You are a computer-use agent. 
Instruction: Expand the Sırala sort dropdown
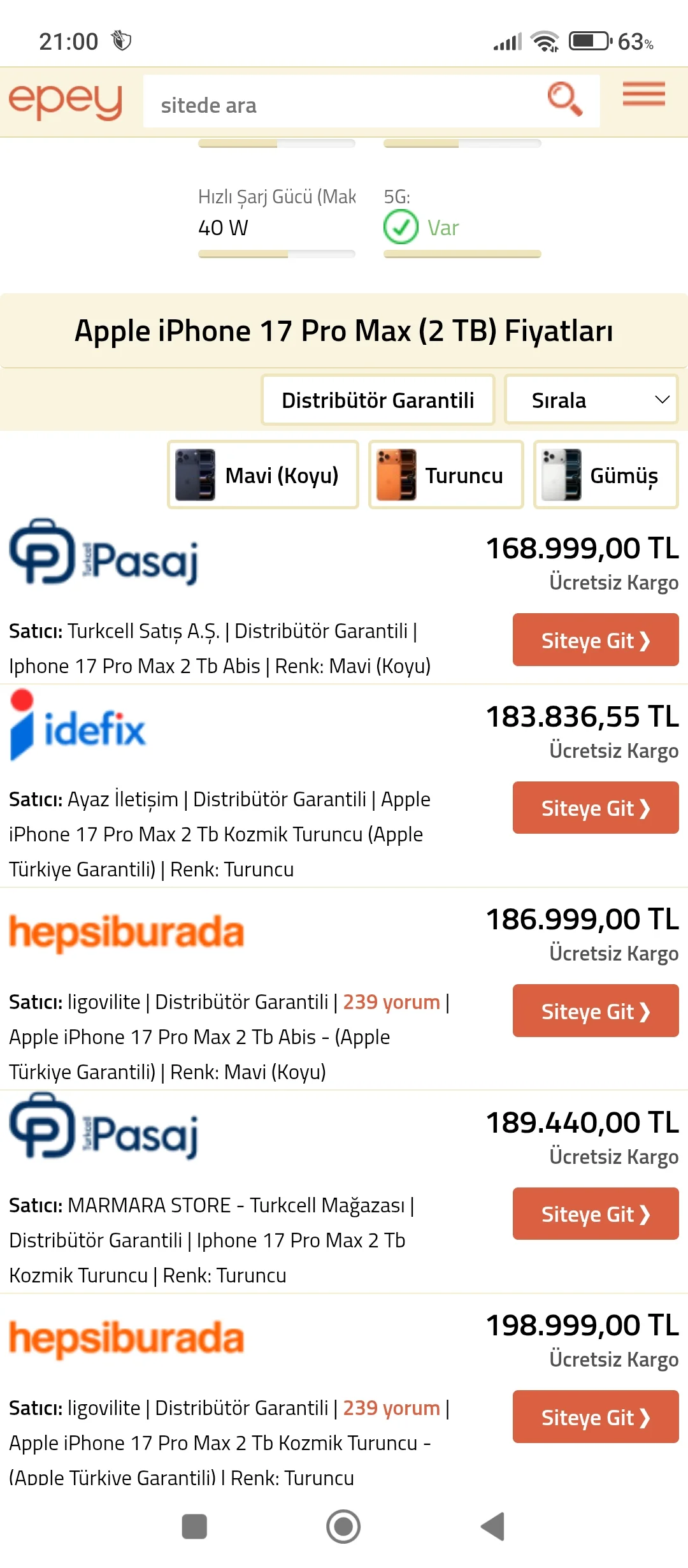(x=591, y=400)
